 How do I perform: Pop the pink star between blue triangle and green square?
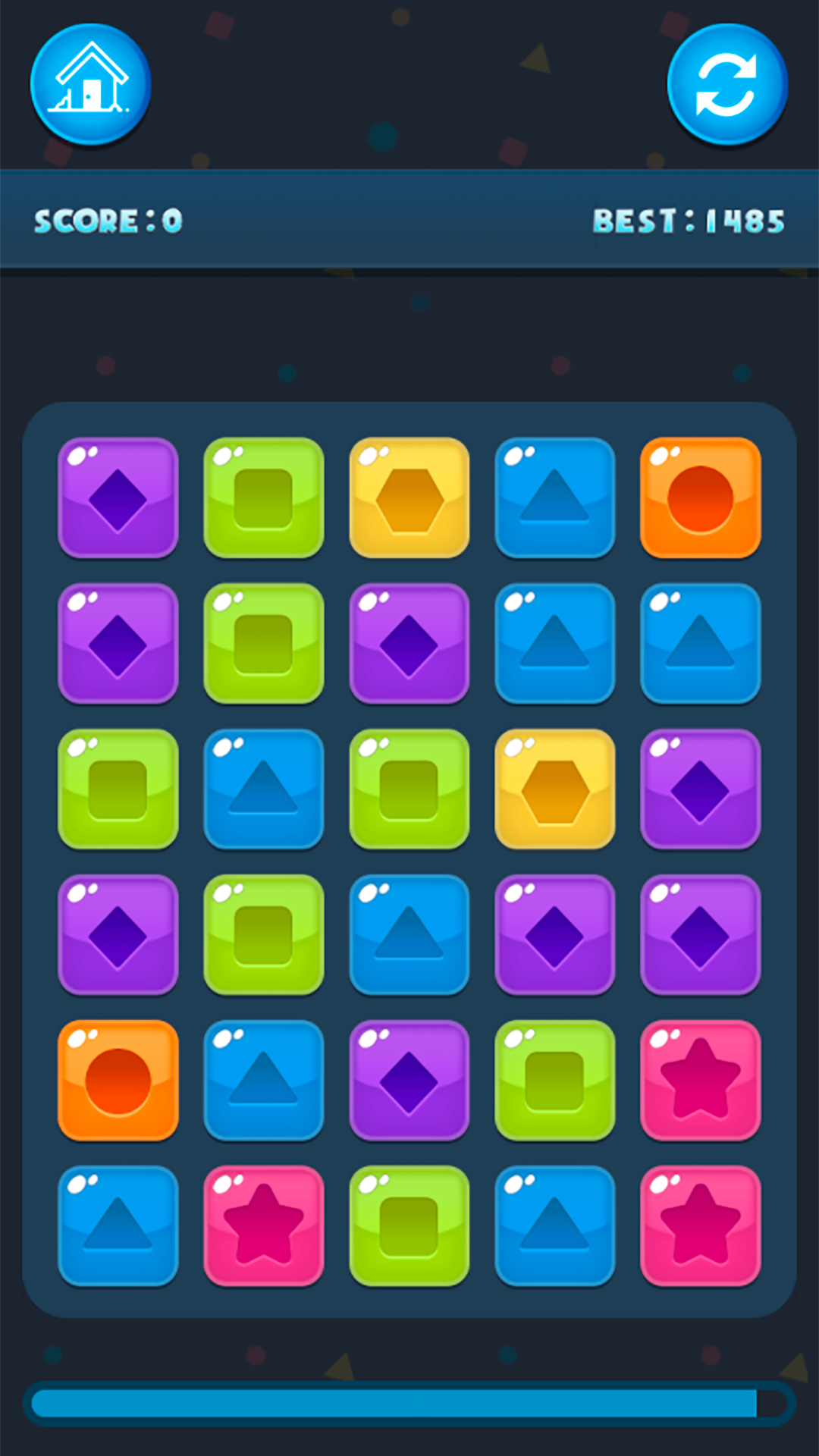[x=263, y=1225]
